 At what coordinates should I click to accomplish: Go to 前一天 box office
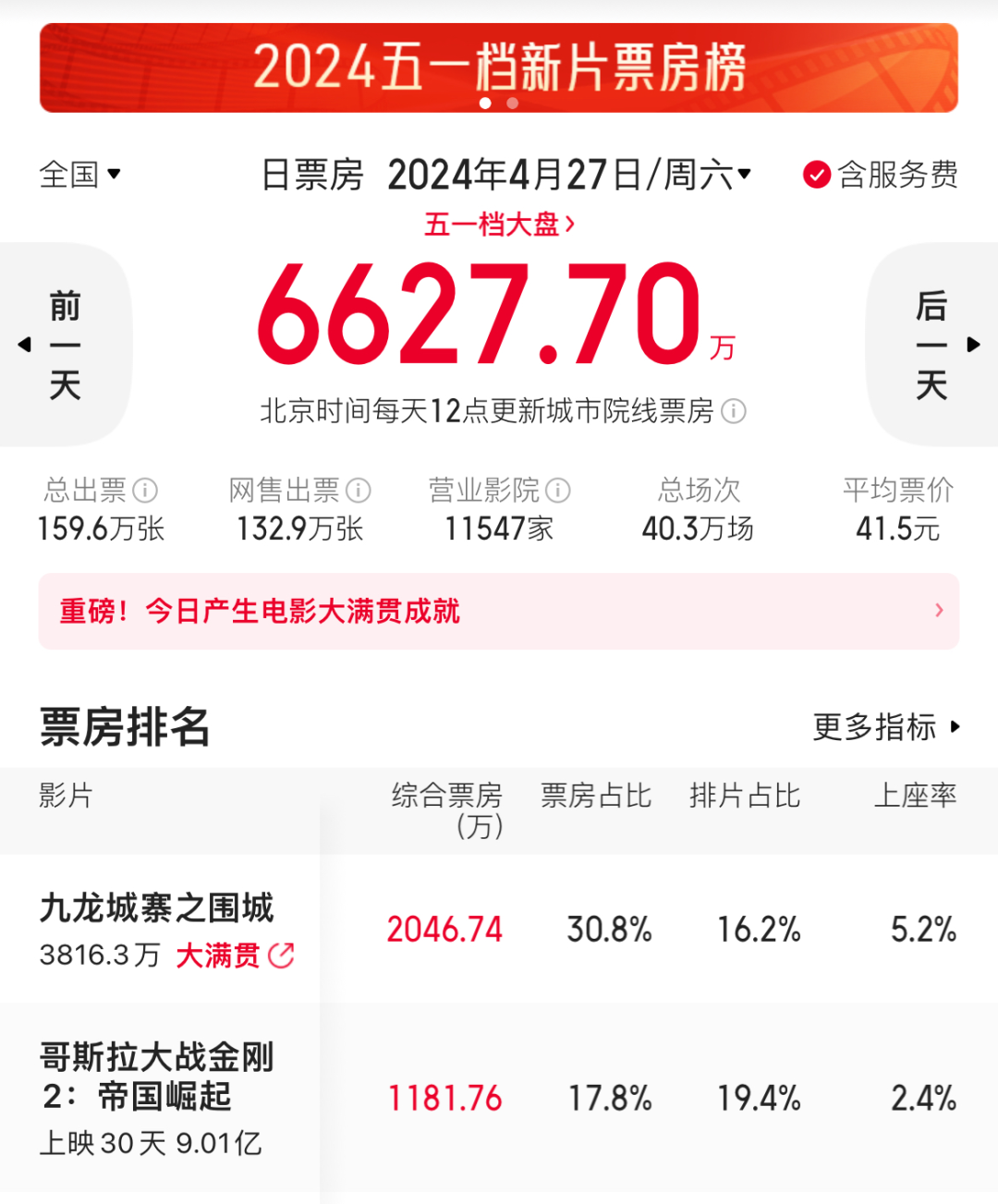[x=63, y=345]
